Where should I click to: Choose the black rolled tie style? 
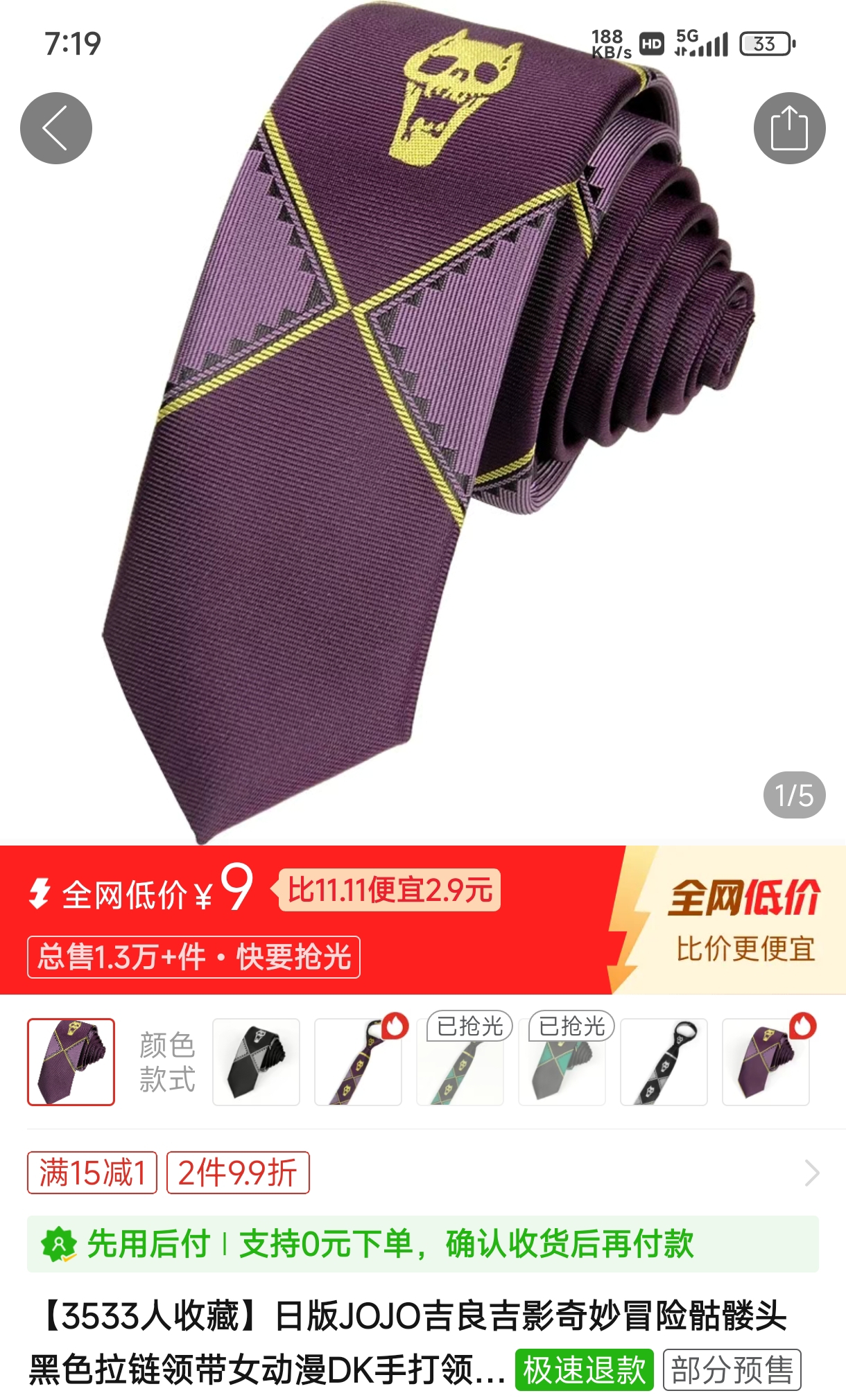click(x=256, y=1061)
